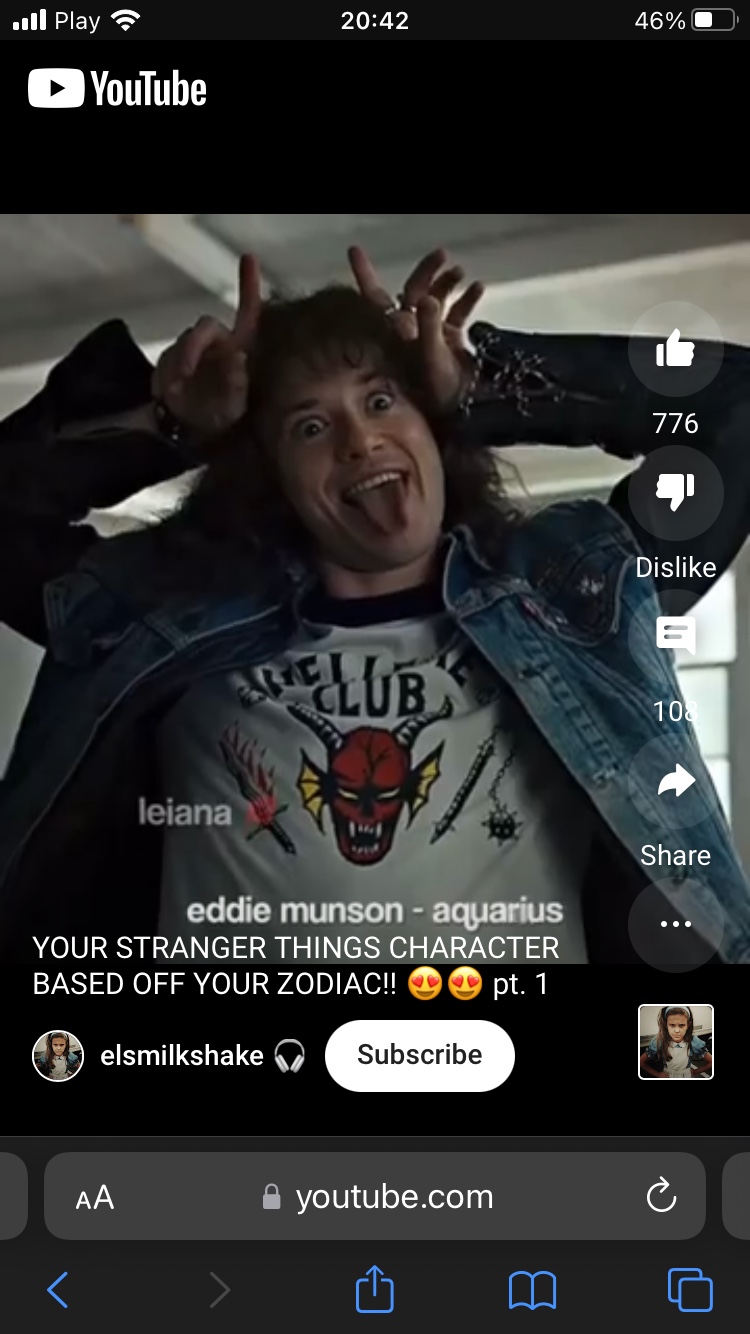Open Safari bookmarks
Screen dimensions: 750x1334
[x=532, y=1290]
